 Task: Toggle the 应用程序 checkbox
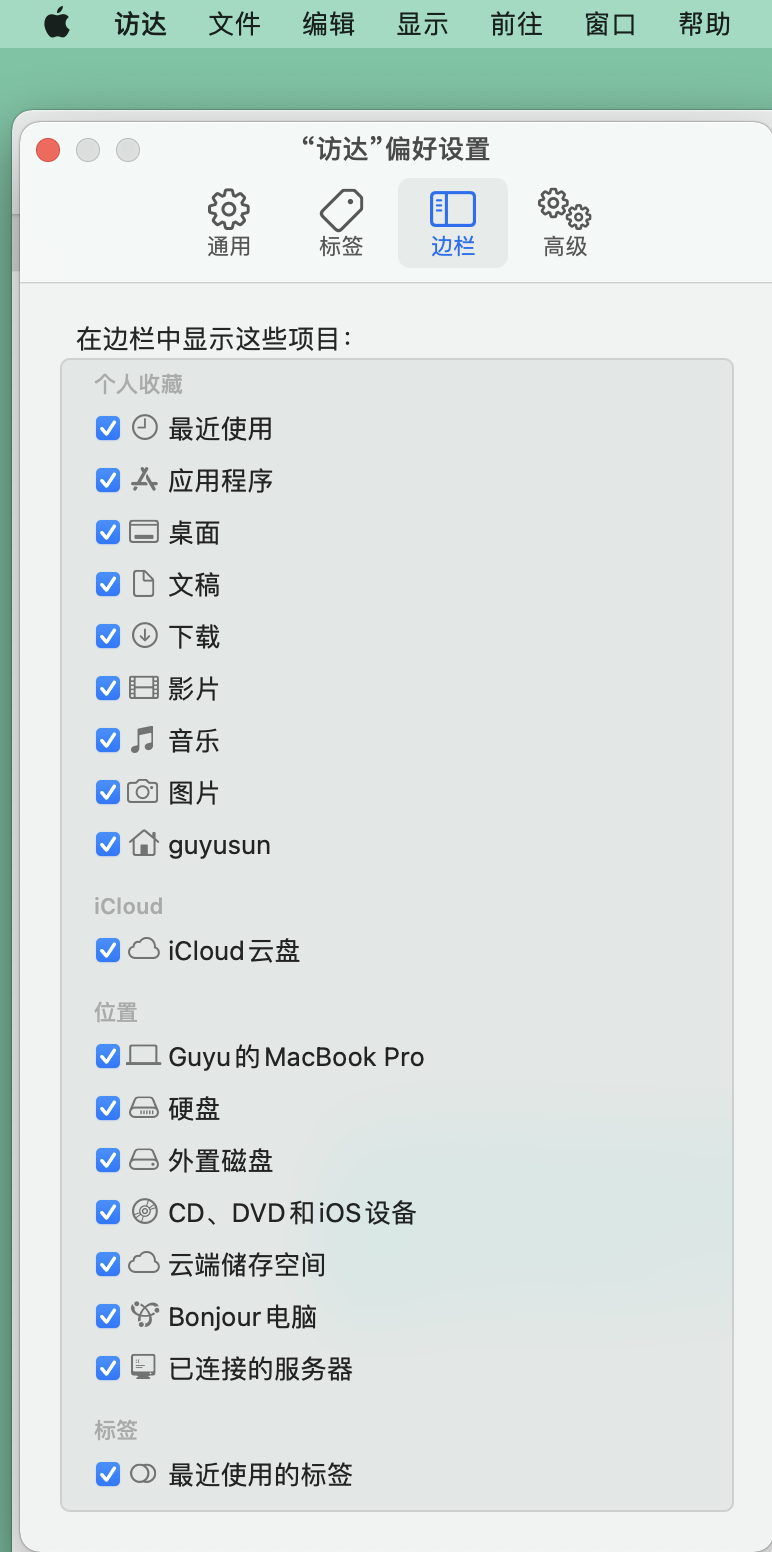[x=108, y=481]
